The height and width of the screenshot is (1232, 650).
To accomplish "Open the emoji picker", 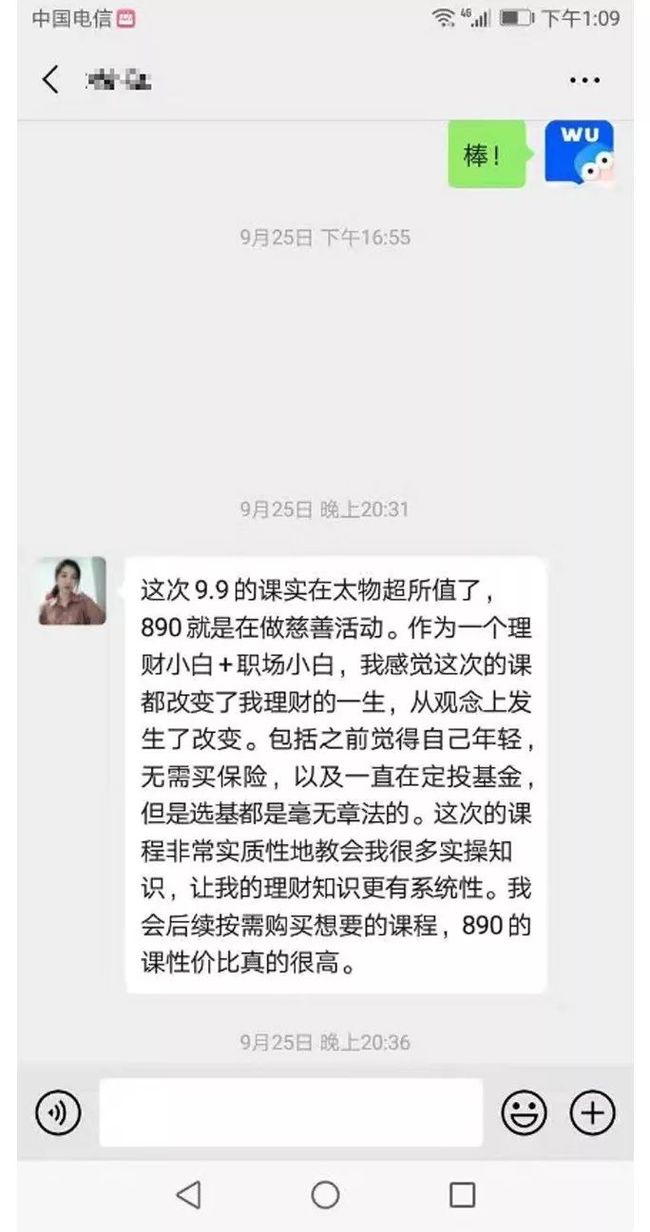I will pos(524,1112).
